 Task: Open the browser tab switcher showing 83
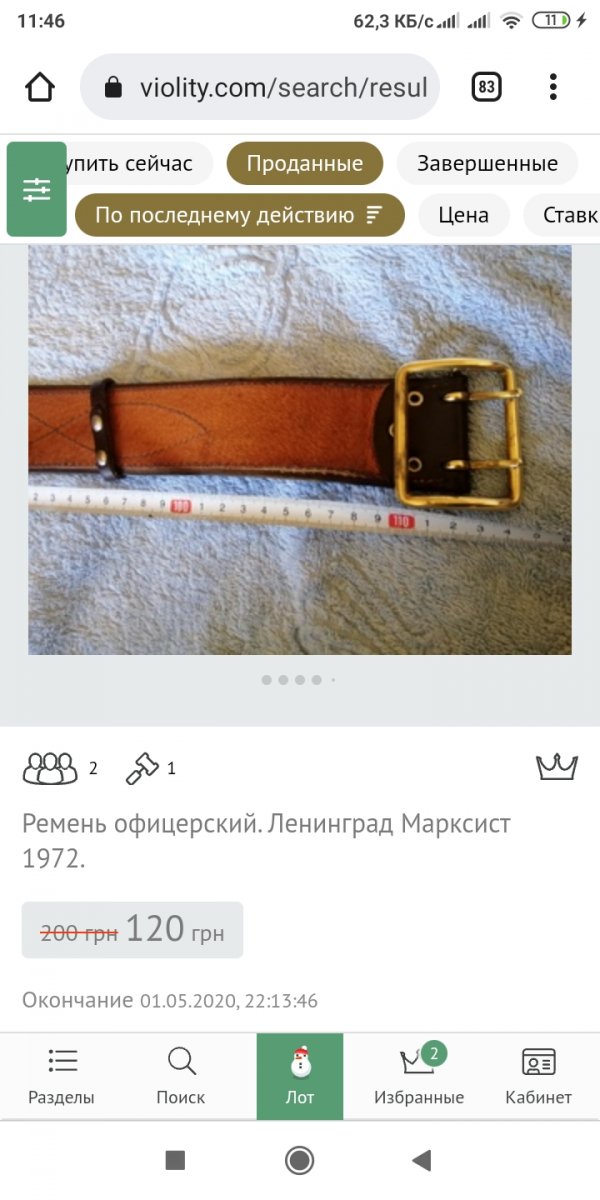tap(486, 88)
